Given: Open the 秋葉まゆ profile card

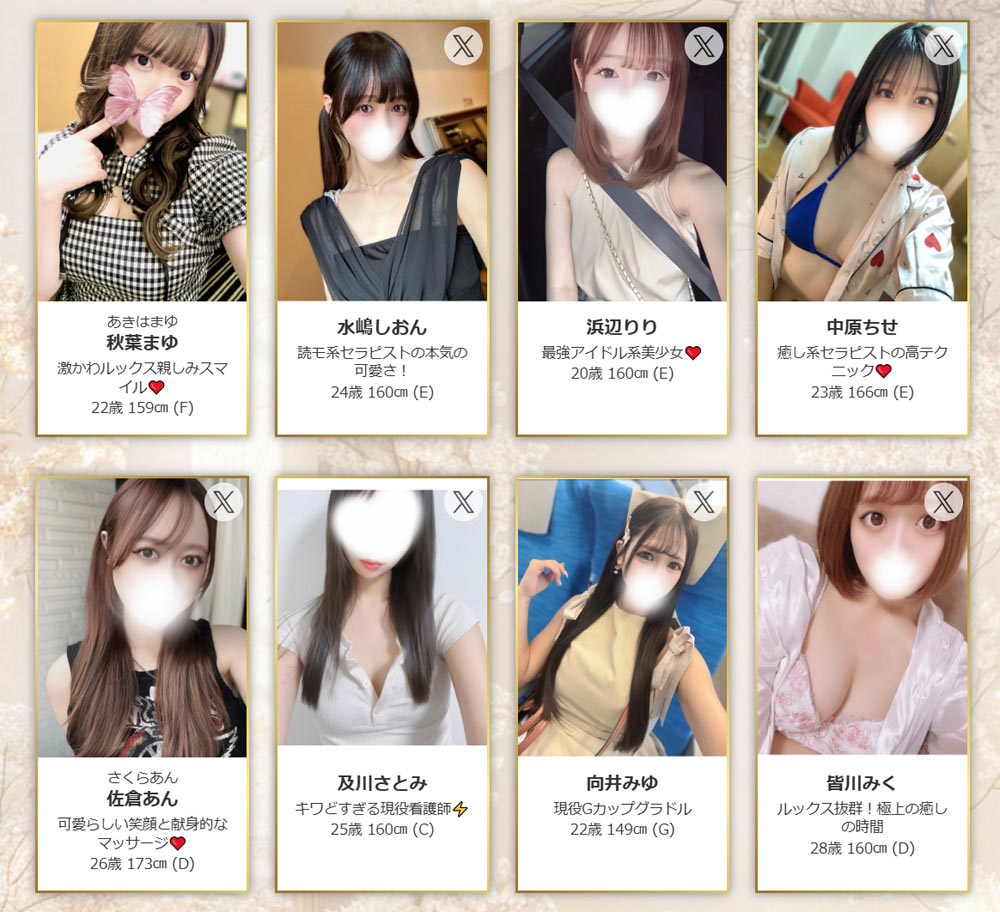Looking at the screenshot, I should [142, 230].
